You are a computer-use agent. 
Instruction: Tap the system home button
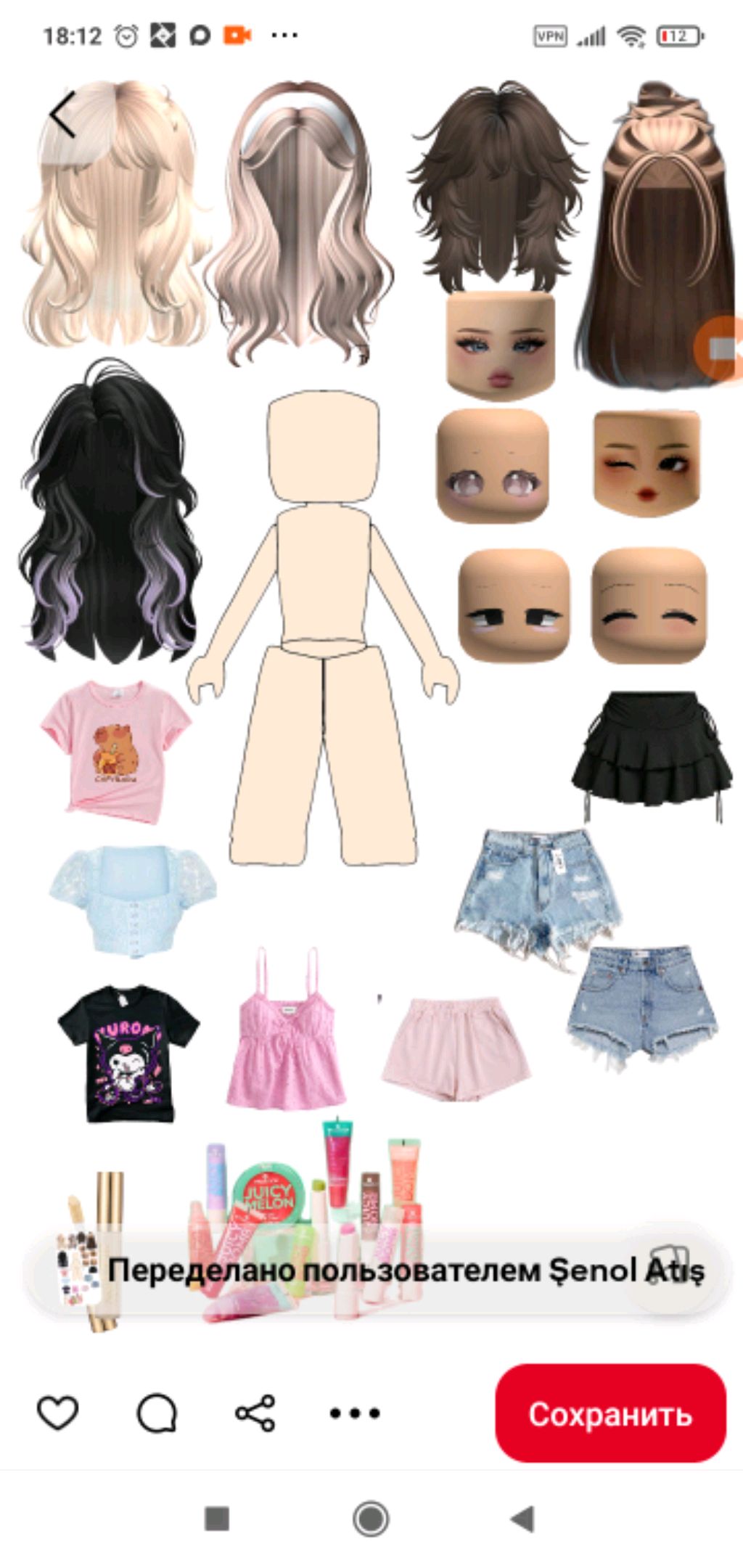[371, 1518]
